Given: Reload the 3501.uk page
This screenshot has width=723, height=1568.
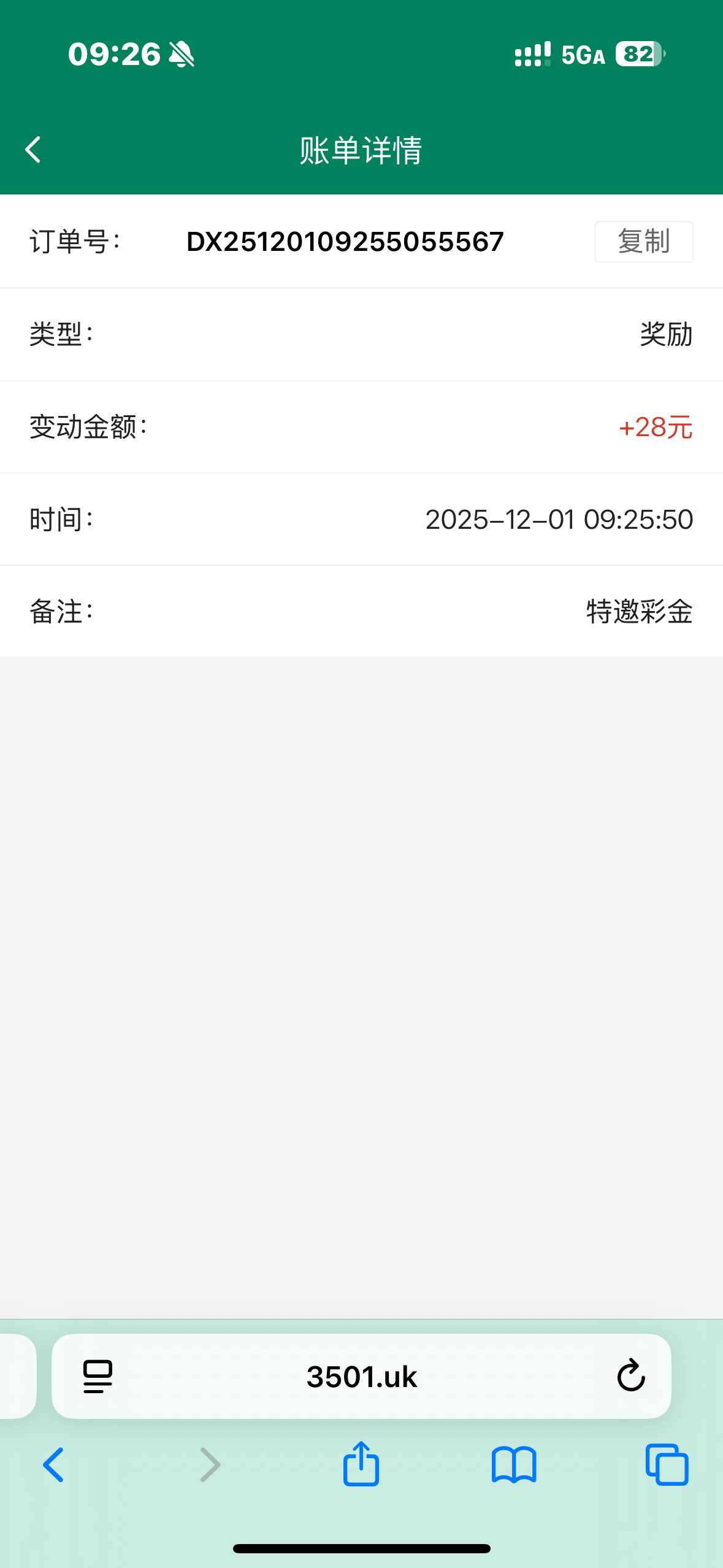Looking at the screenshot, I should point(631,1376).
